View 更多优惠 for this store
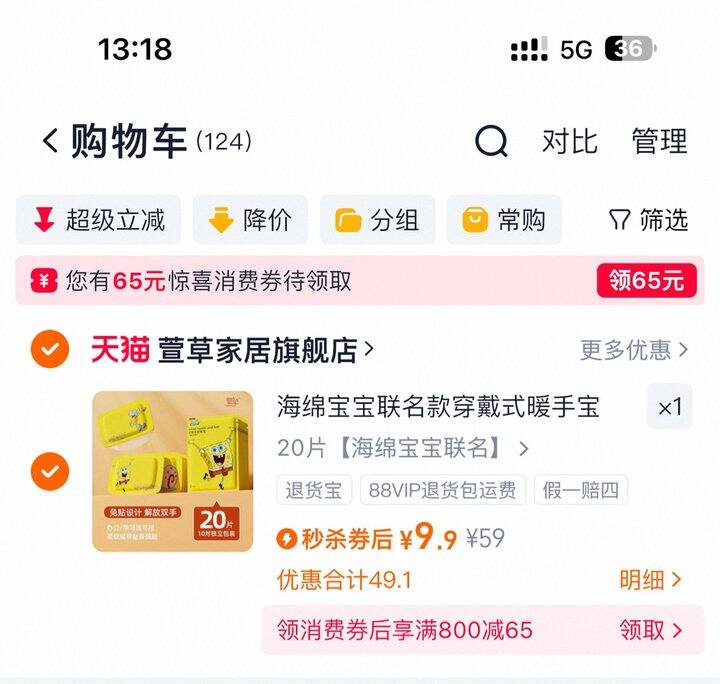 pyautogui.click(x=634, y=349)
